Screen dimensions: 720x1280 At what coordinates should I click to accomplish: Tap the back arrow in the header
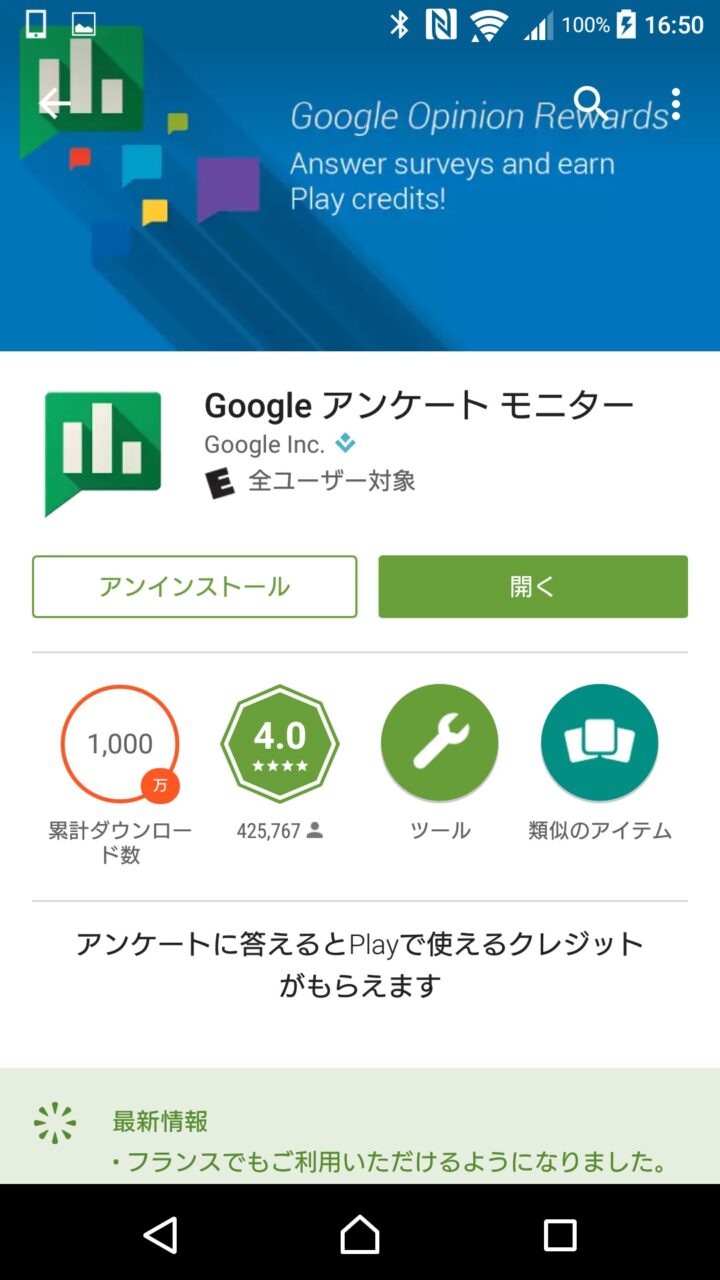55,103
